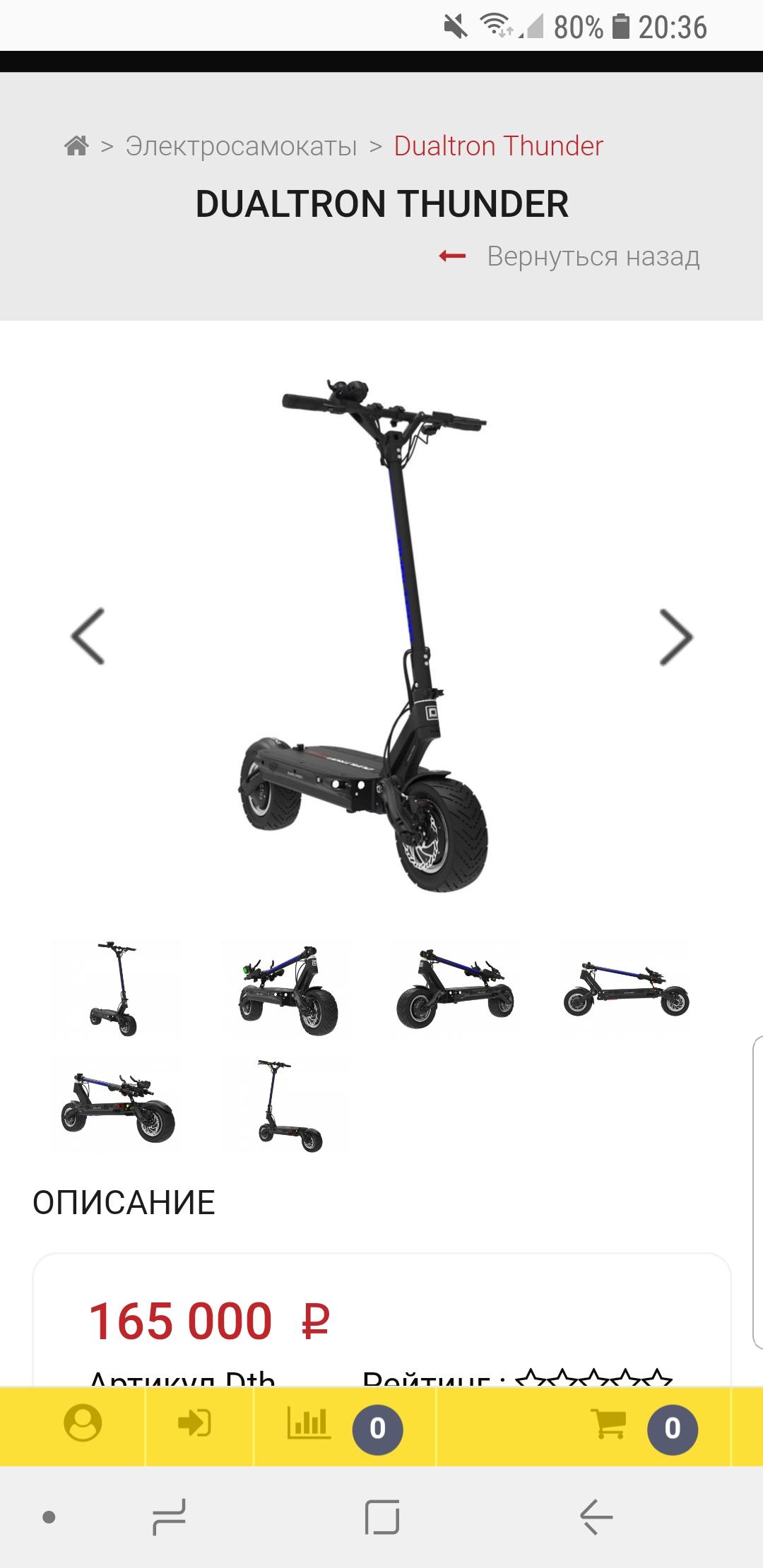
Task: Select the folded scooter with green light thumbnail
Action: point(285,988)
